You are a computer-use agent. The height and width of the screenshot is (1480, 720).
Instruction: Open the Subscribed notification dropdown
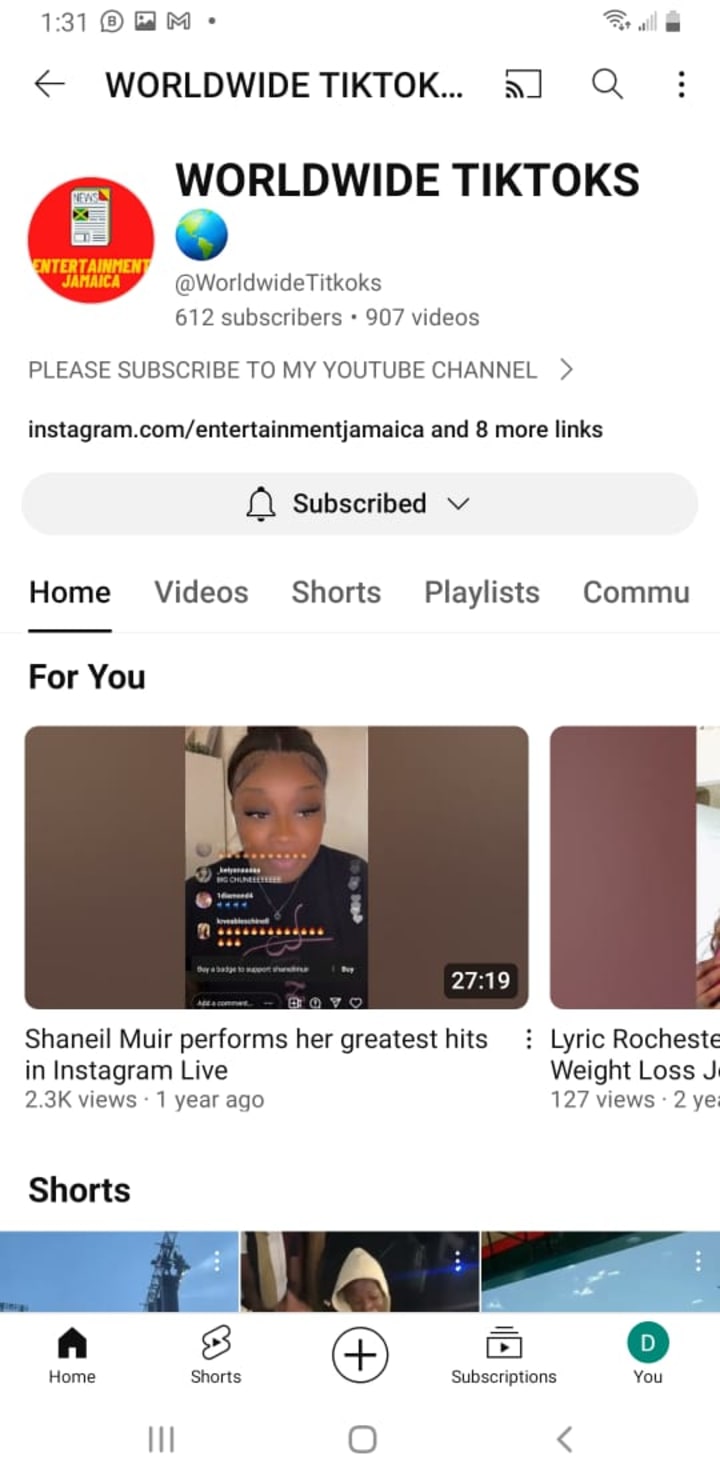[x=359, y=504]
